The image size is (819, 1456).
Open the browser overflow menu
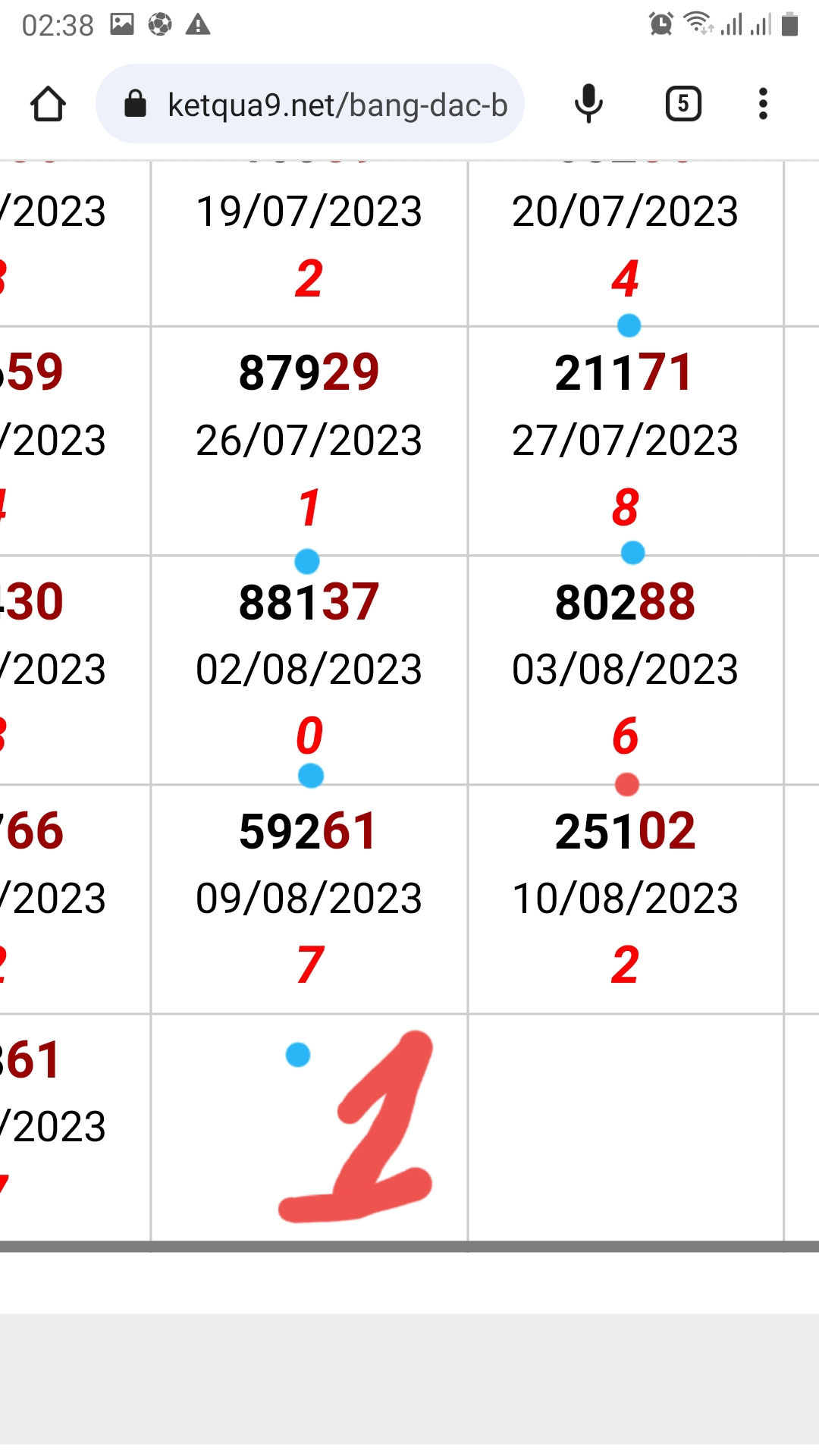coord(763,104)
